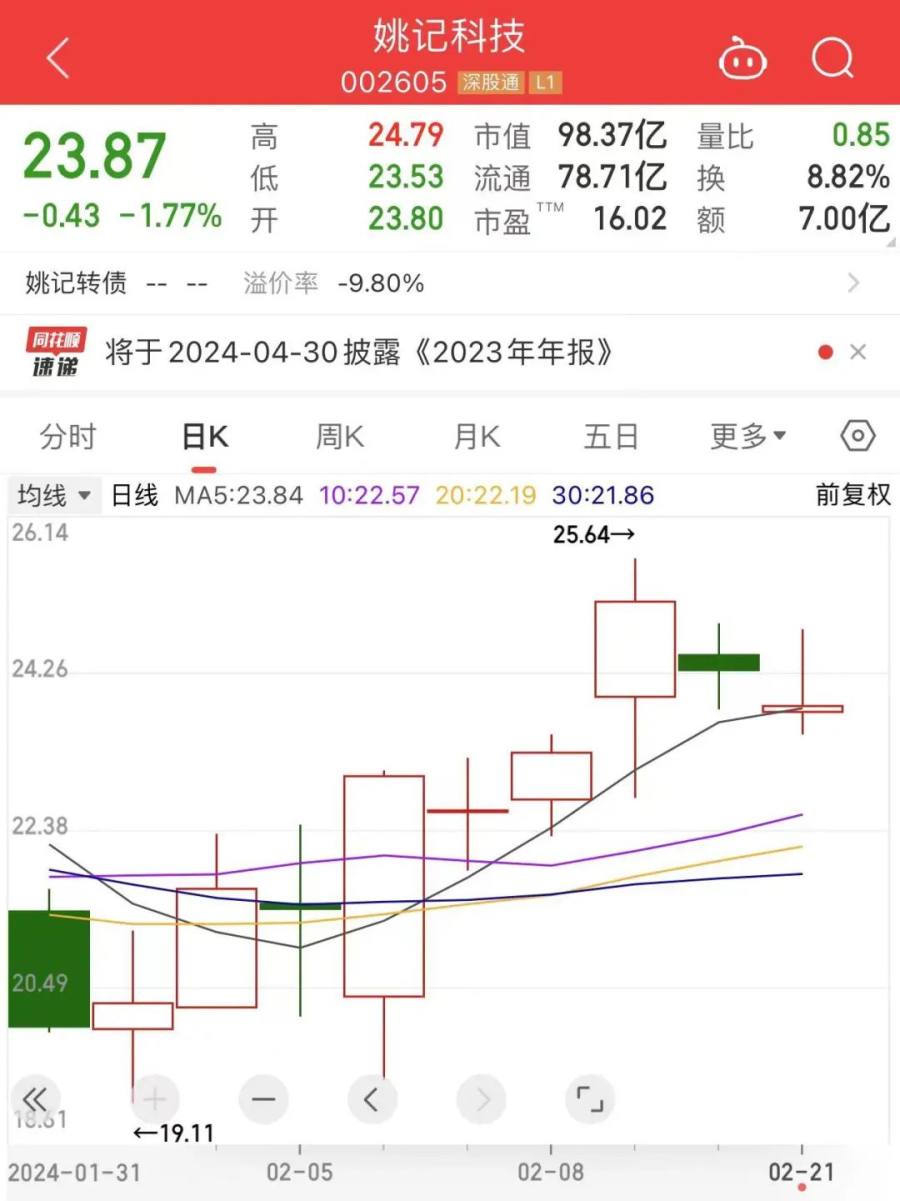Open stock search magnifier

pos(832,59)
